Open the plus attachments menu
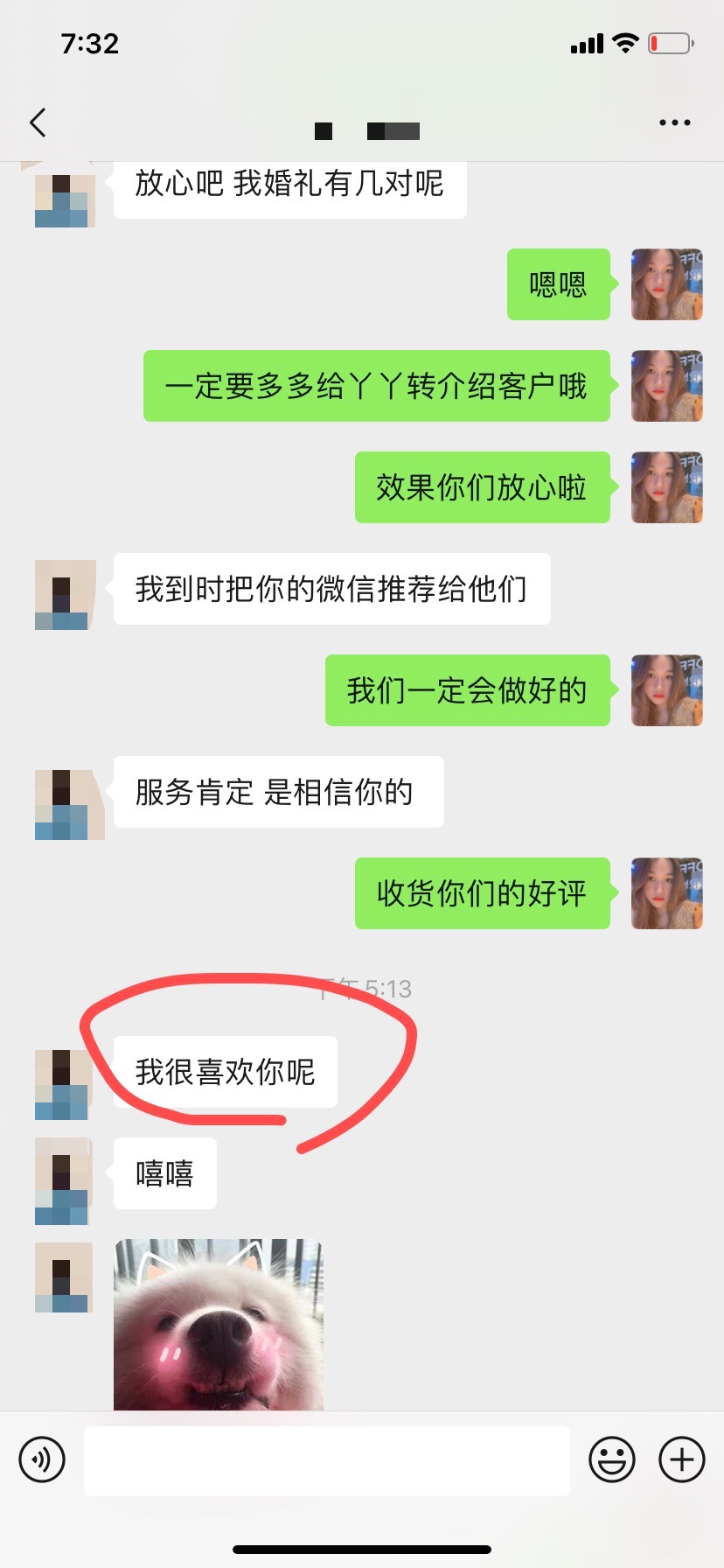Viewport: 724px width, 1568px height. point(682,1459)
